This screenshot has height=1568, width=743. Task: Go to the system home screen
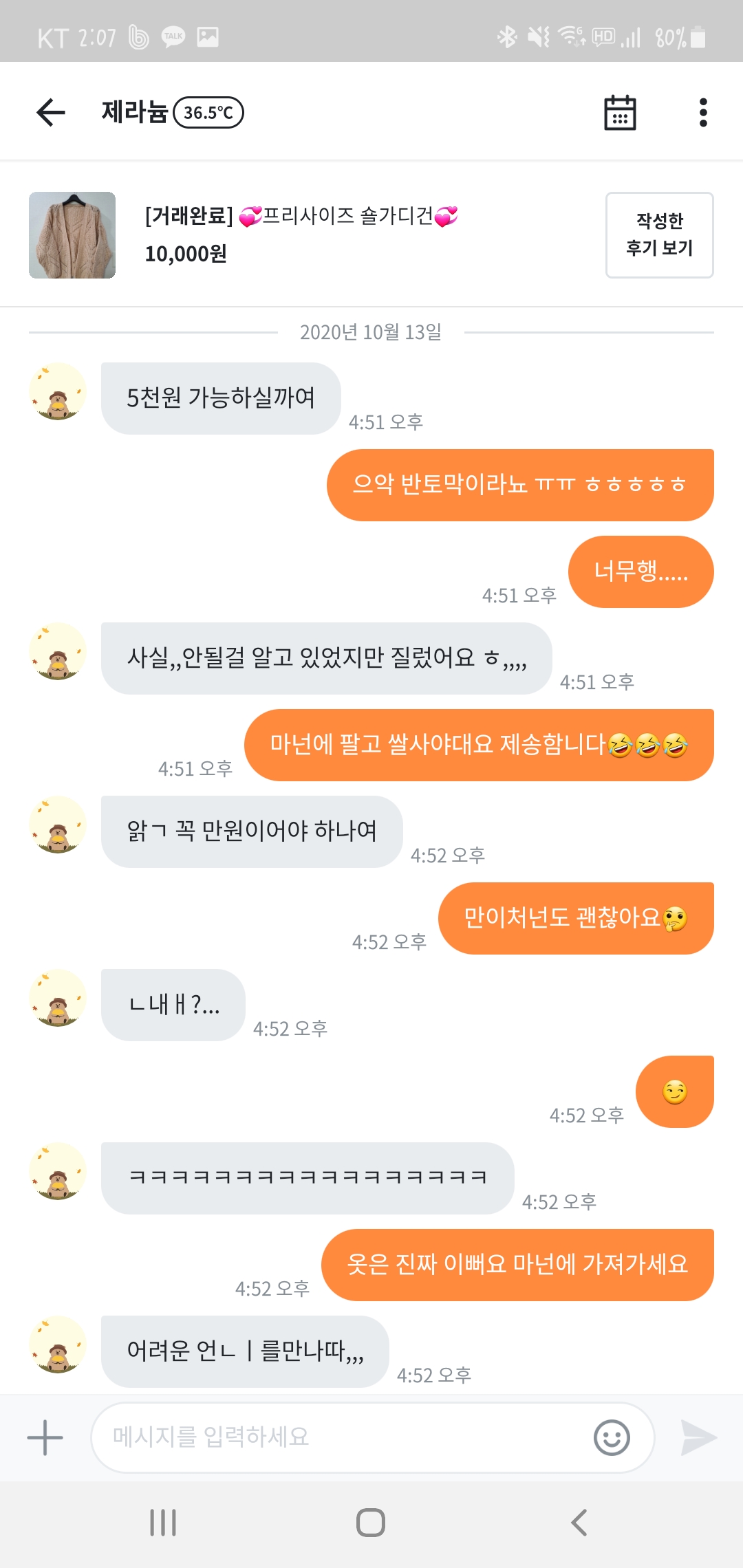pos(371,1523)
